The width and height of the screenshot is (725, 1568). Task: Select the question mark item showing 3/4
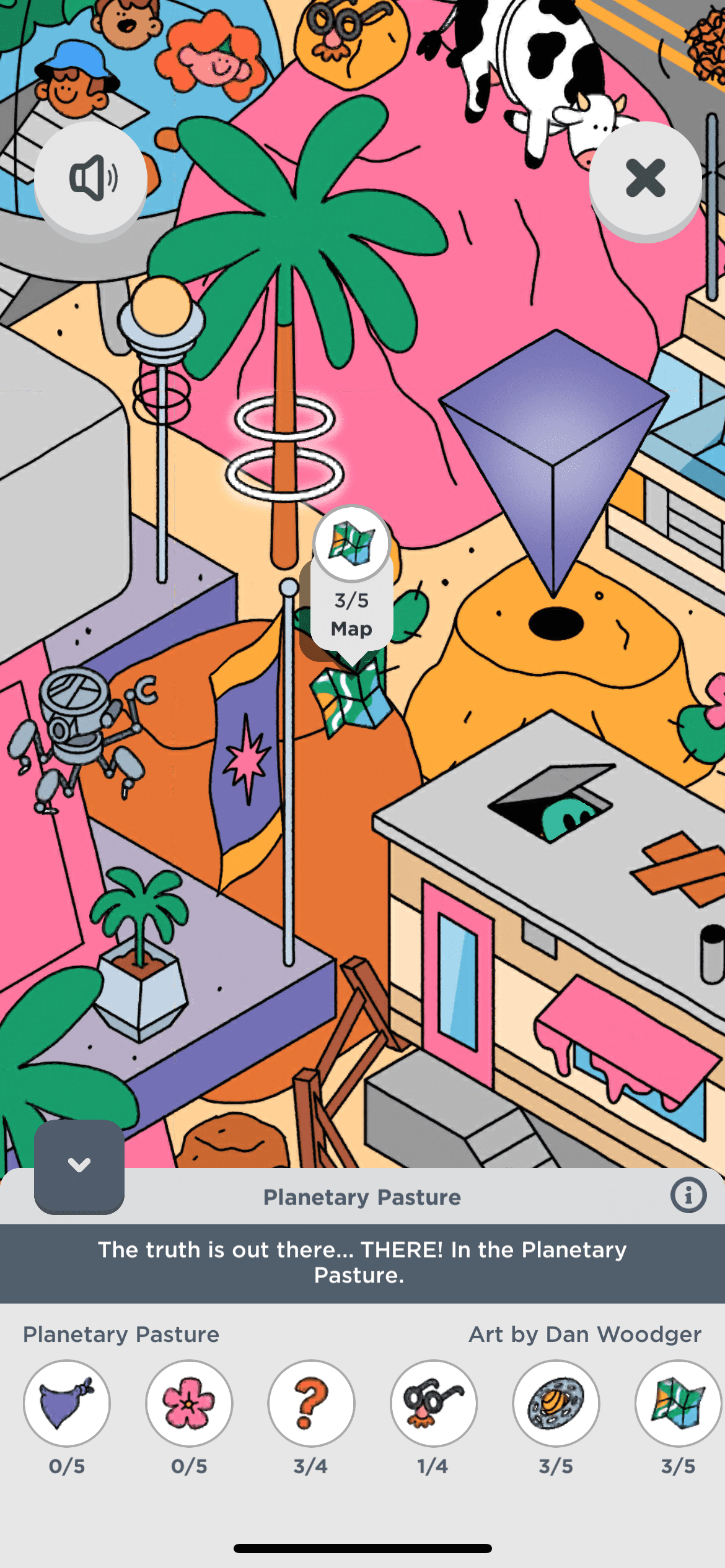click(311, 1403)
